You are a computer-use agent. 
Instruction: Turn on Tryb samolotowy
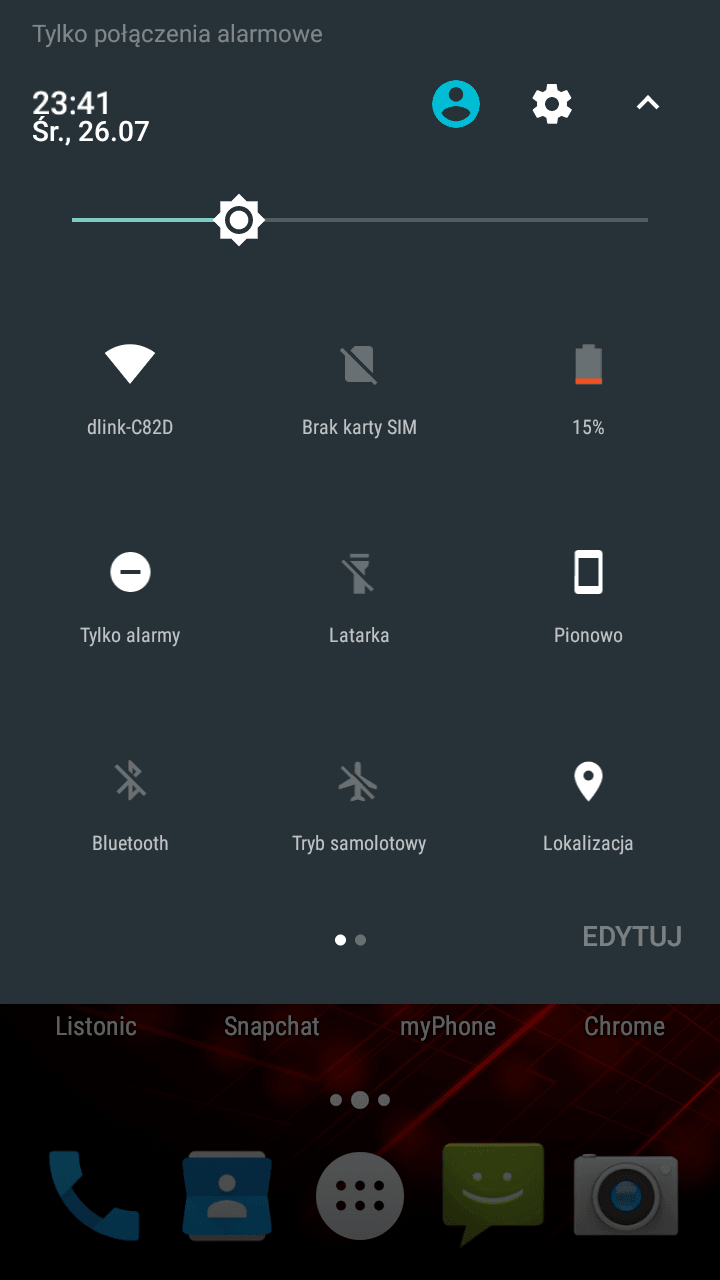(x=359, y=806)
